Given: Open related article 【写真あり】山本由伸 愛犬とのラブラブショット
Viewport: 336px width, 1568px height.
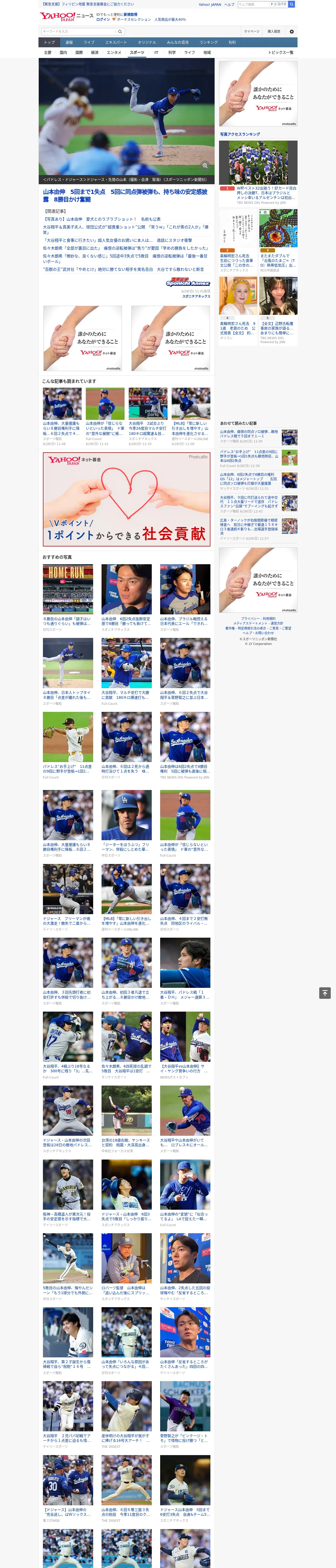Looking at the screenshot, I should click(x=102, y=219).
